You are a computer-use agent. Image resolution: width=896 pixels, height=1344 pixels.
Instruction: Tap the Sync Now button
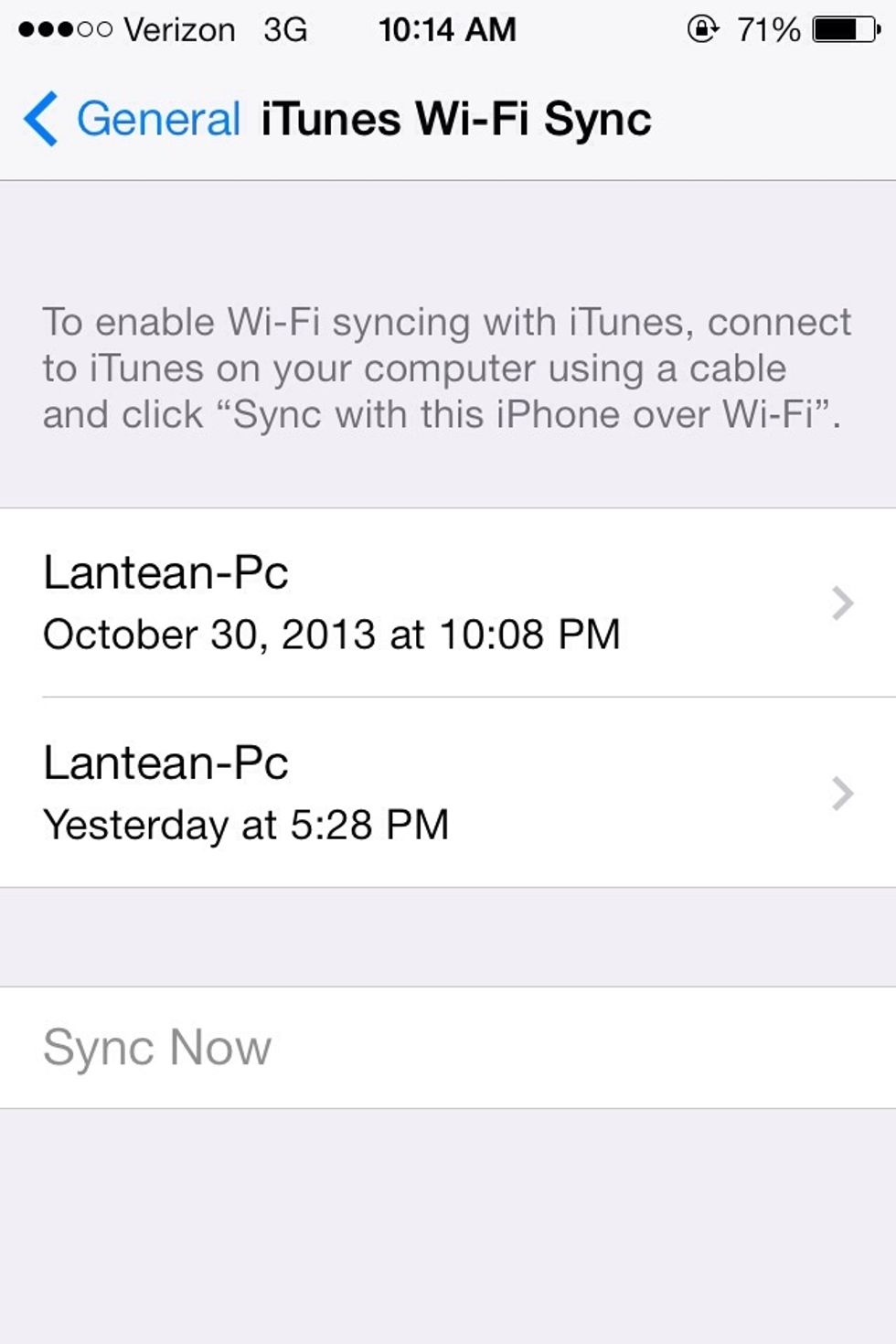[x=155, y=1047]
